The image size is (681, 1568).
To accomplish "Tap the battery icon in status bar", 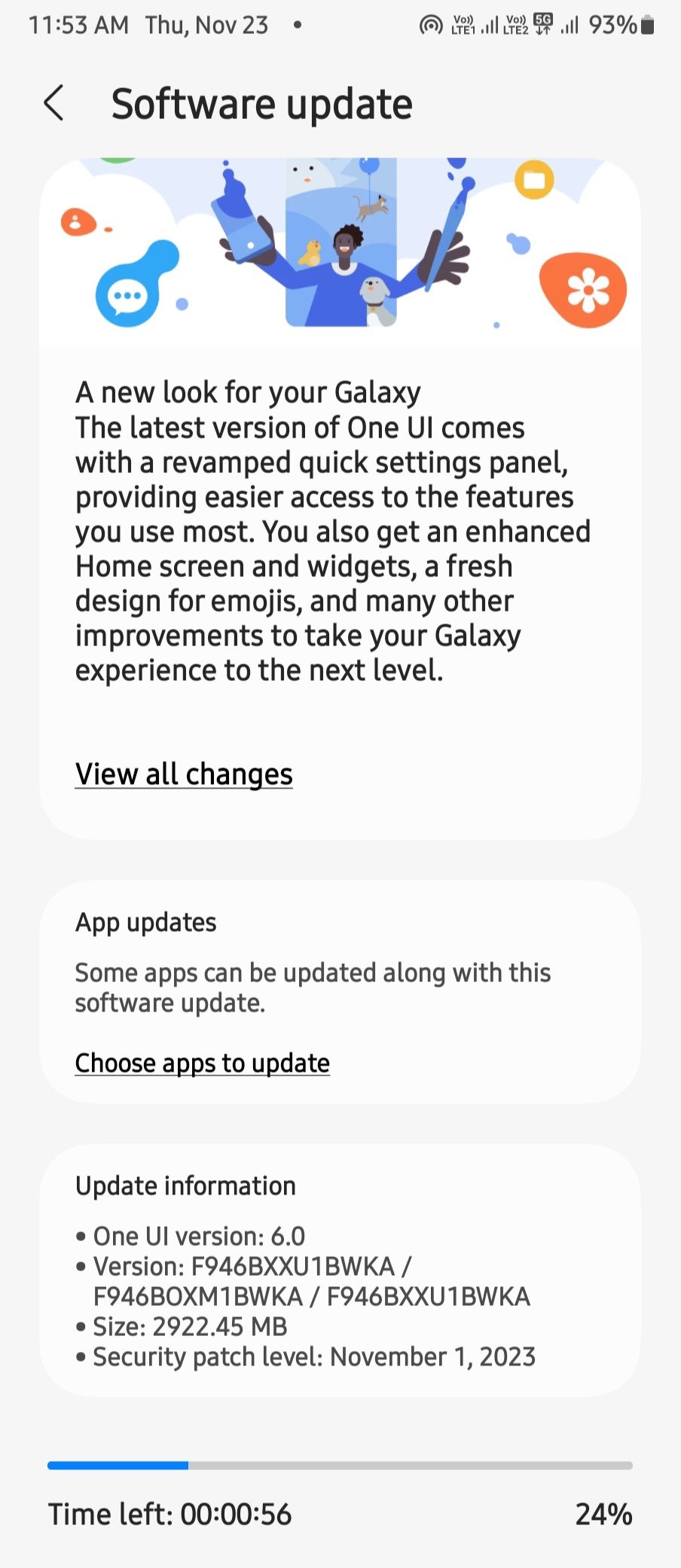I will point(646,25).
